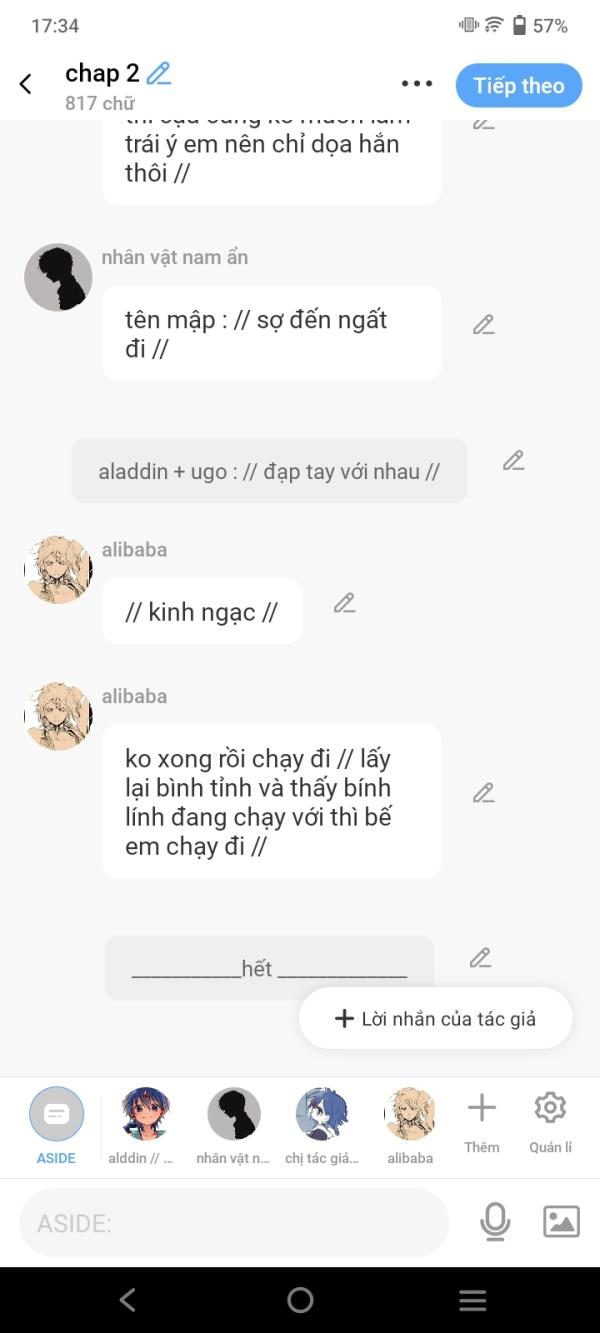This screenshot has width=600, height=1333.
Task: Edit the 'tên mập : // sợ đến ngất đi //' message
Action: 484,325
